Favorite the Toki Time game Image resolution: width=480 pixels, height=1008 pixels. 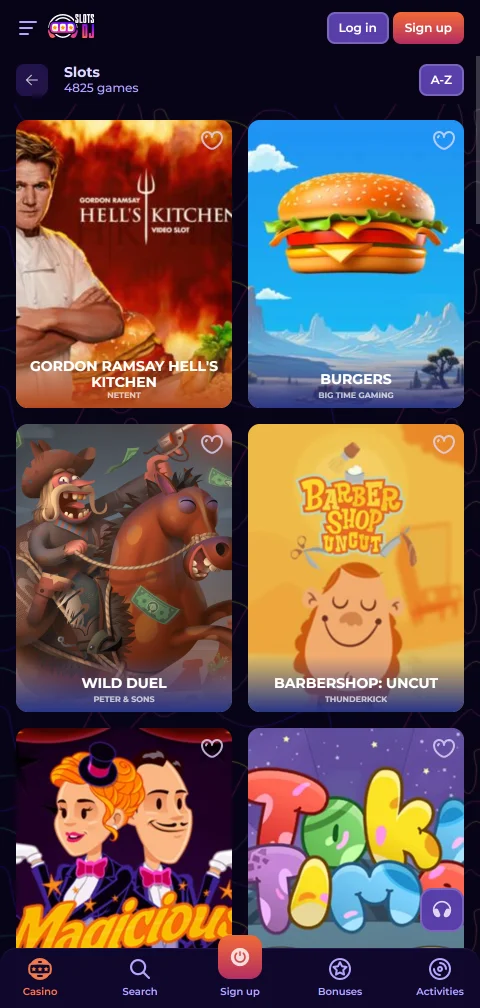point(443,748)
